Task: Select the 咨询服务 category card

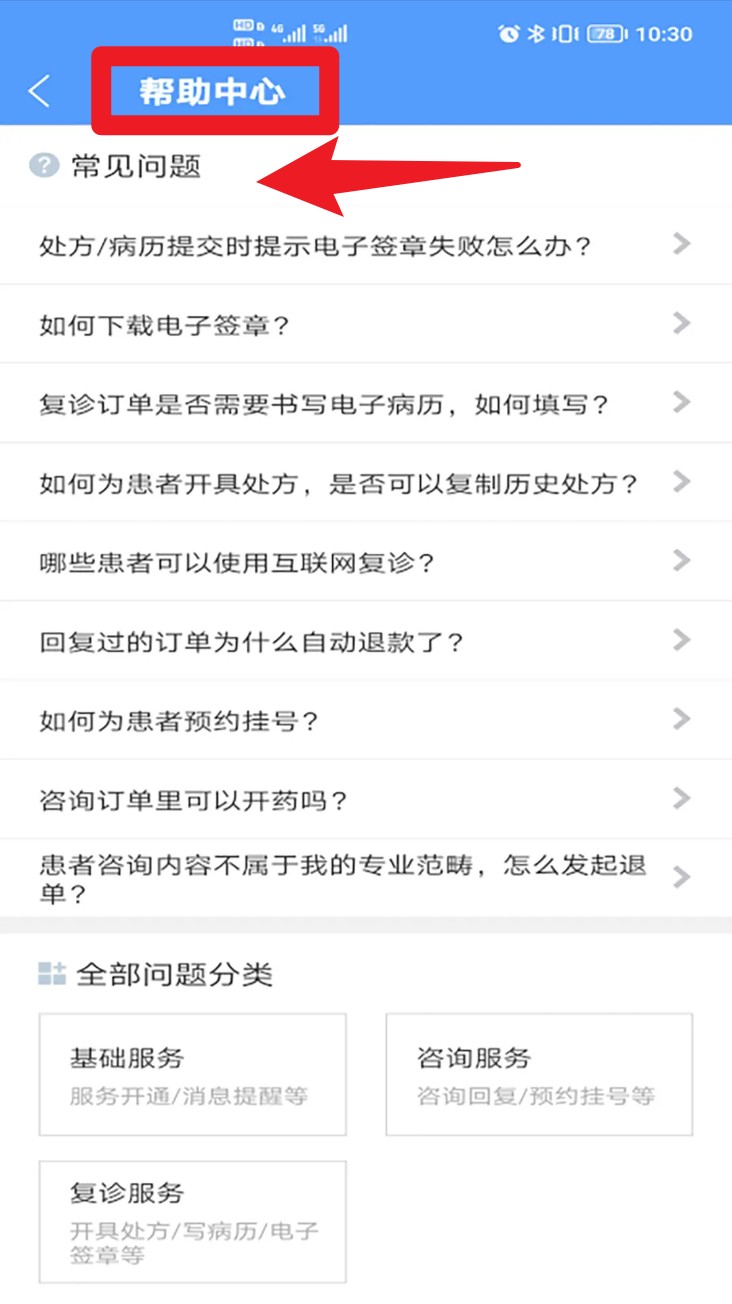Action: (539, 1074)
